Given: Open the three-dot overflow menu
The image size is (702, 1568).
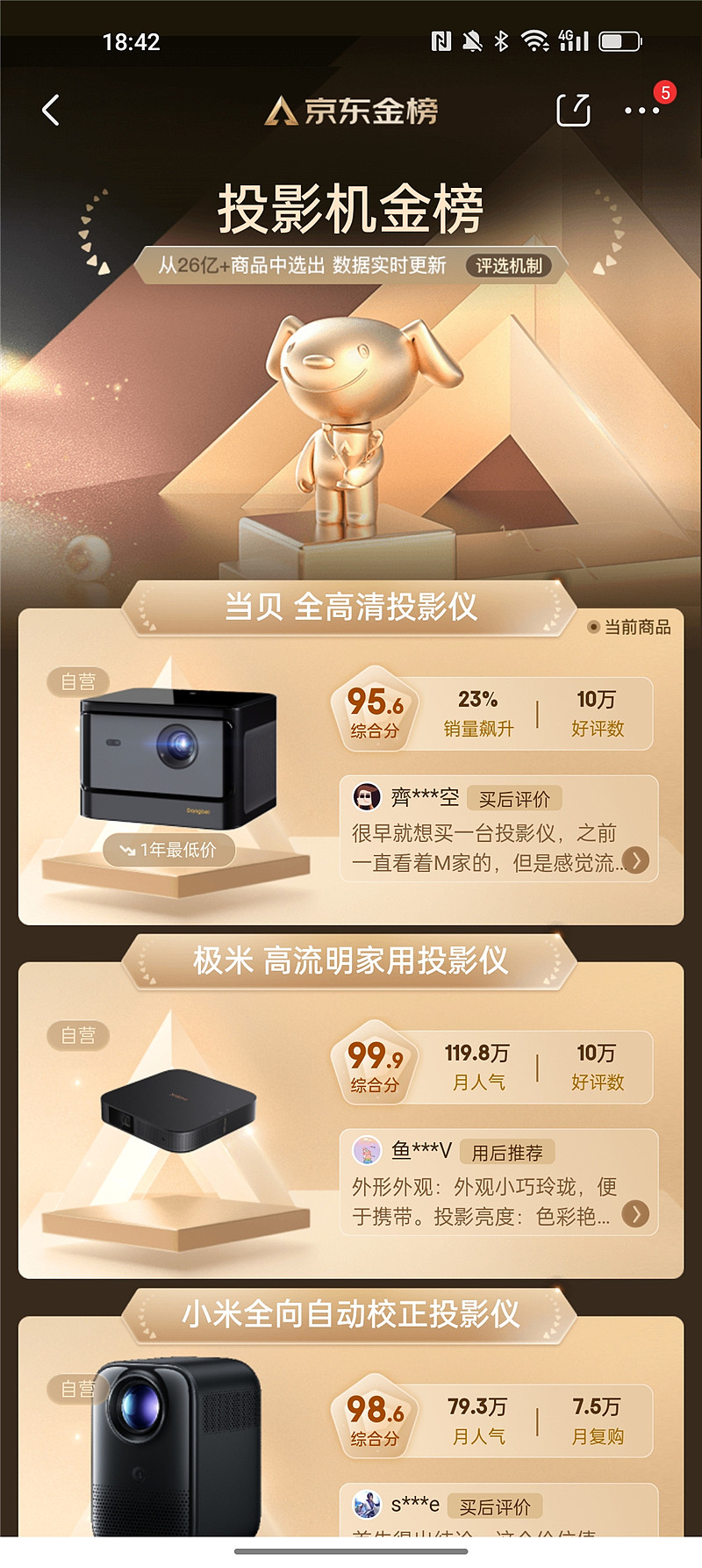Looking at the screenshot, I should coord(641,111).
